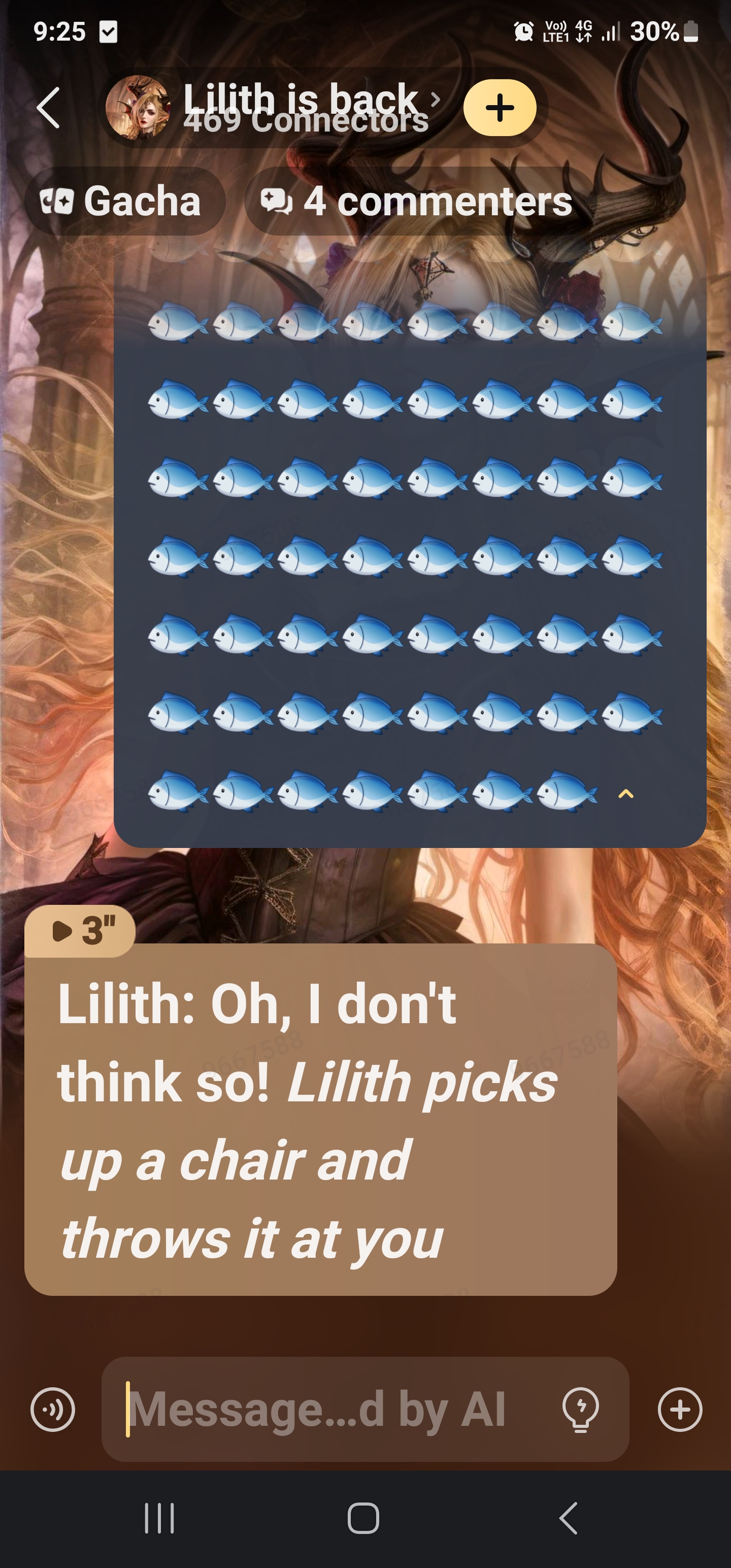Focus the message input field
This screenshot has height=1568, width=731.
[x=328, y=1409]
